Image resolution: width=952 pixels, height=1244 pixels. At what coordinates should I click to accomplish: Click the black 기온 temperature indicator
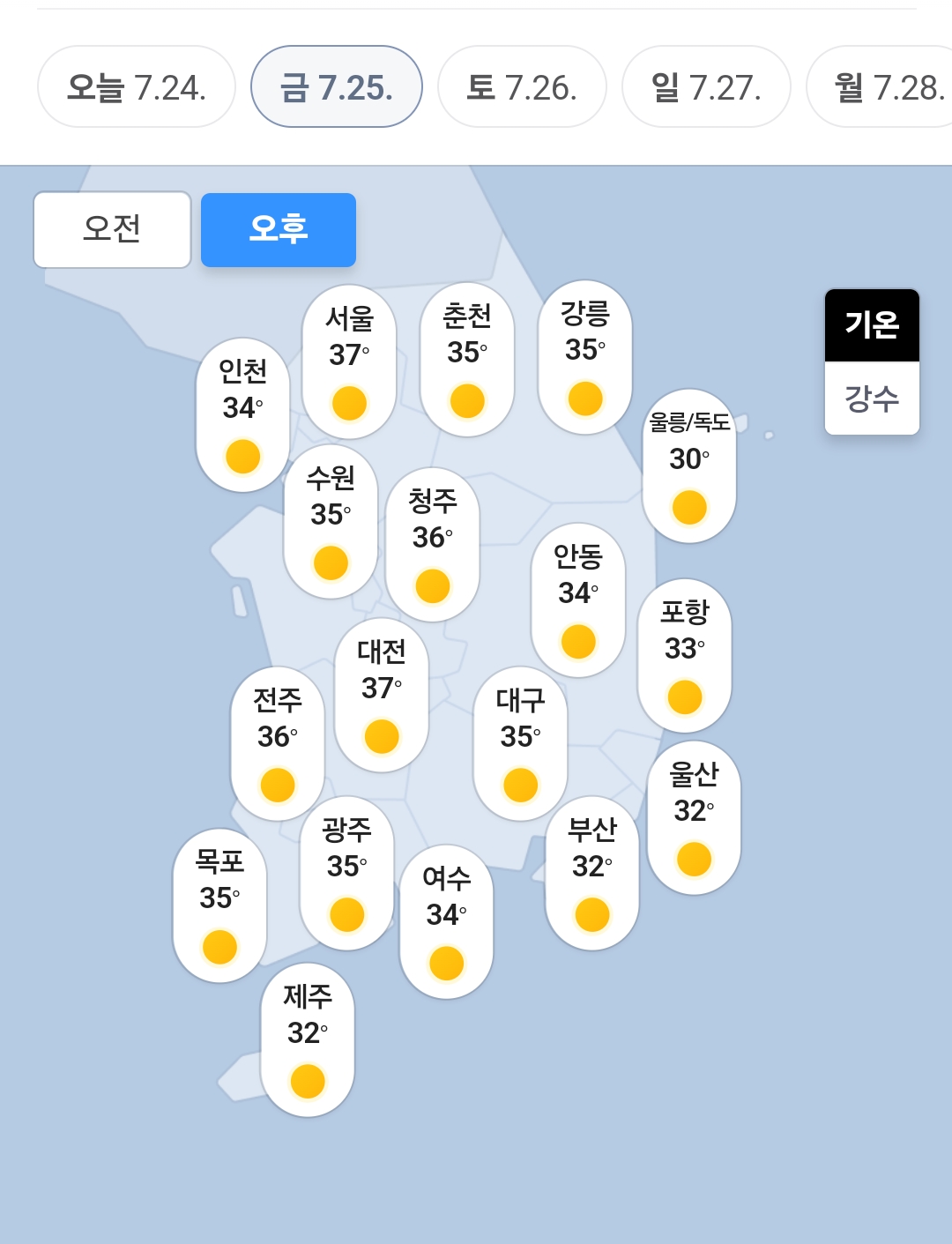871,326
